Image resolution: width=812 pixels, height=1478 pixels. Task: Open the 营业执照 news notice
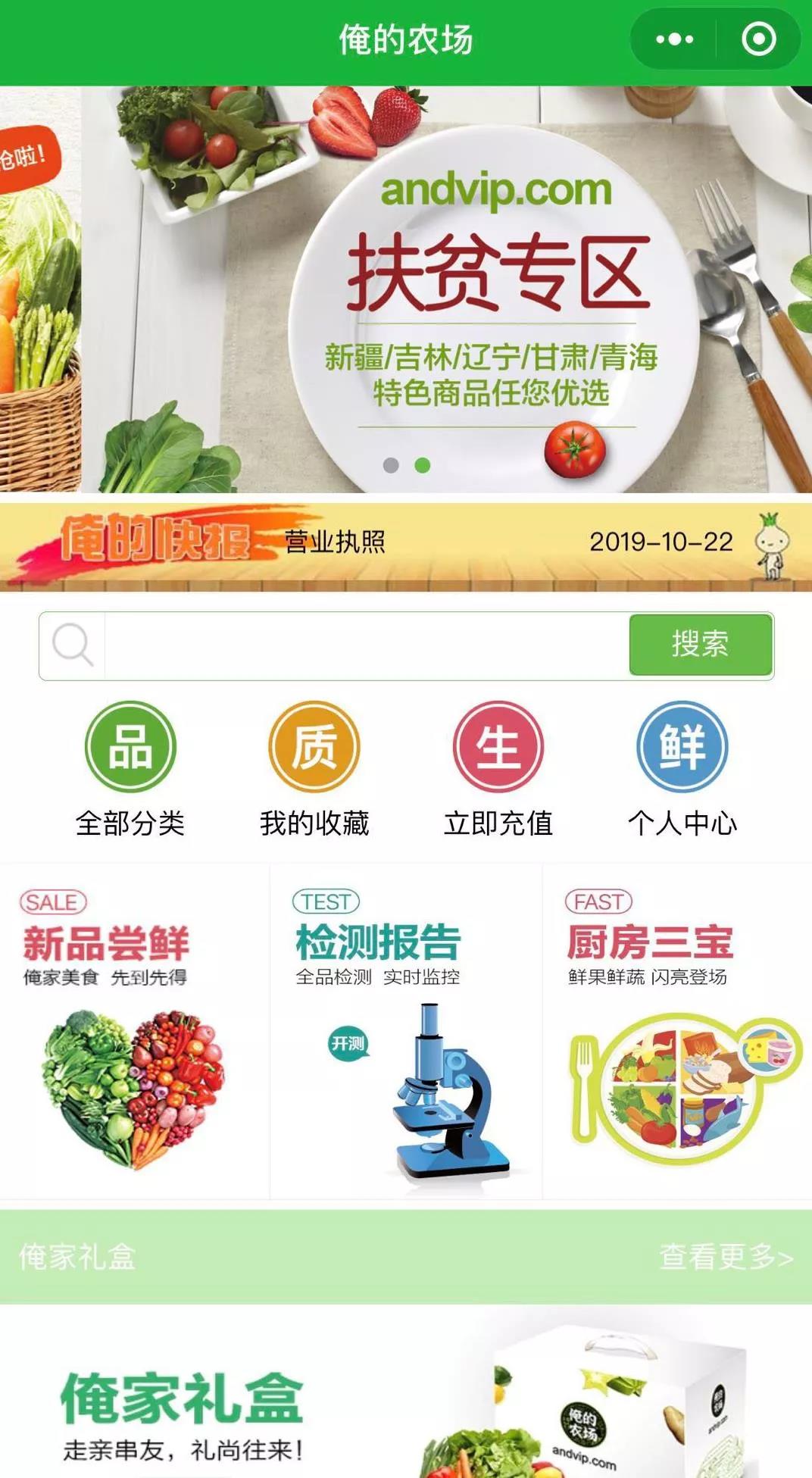335,542
